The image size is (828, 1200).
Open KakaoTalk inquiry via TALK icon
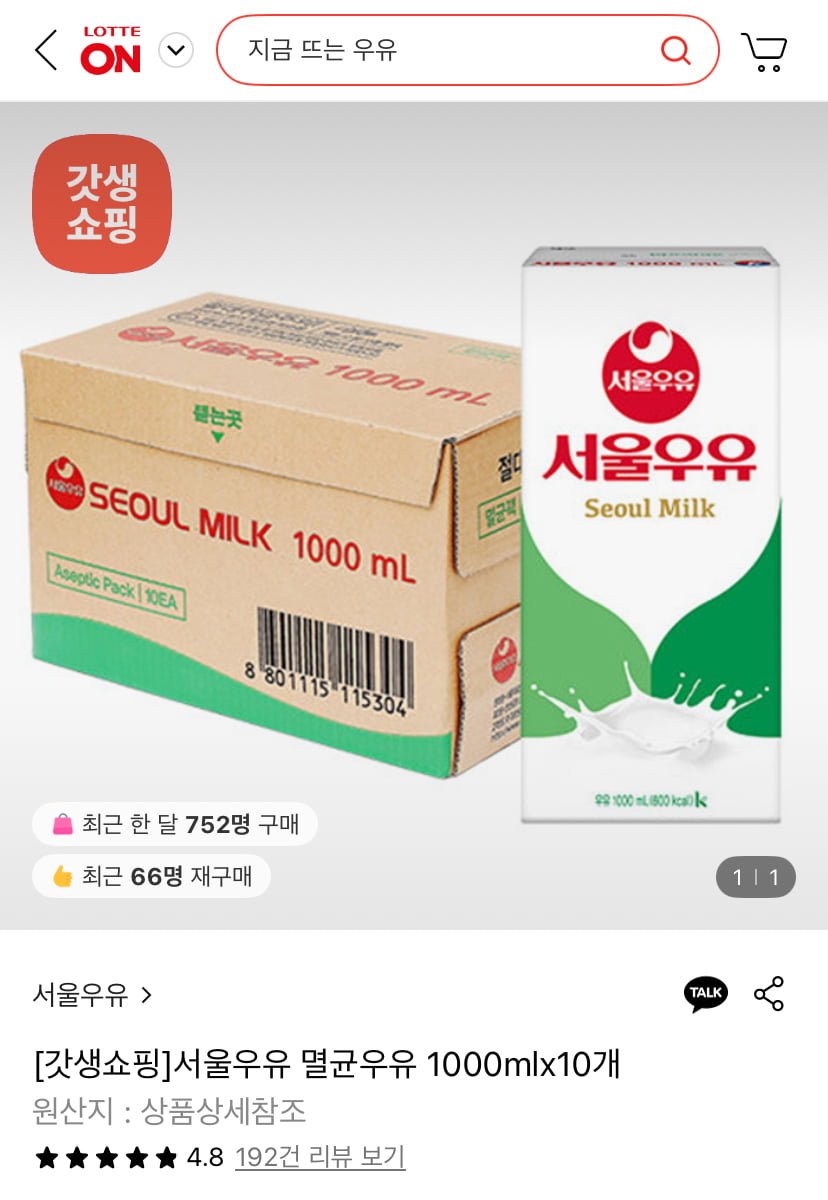tap(706, 993)
